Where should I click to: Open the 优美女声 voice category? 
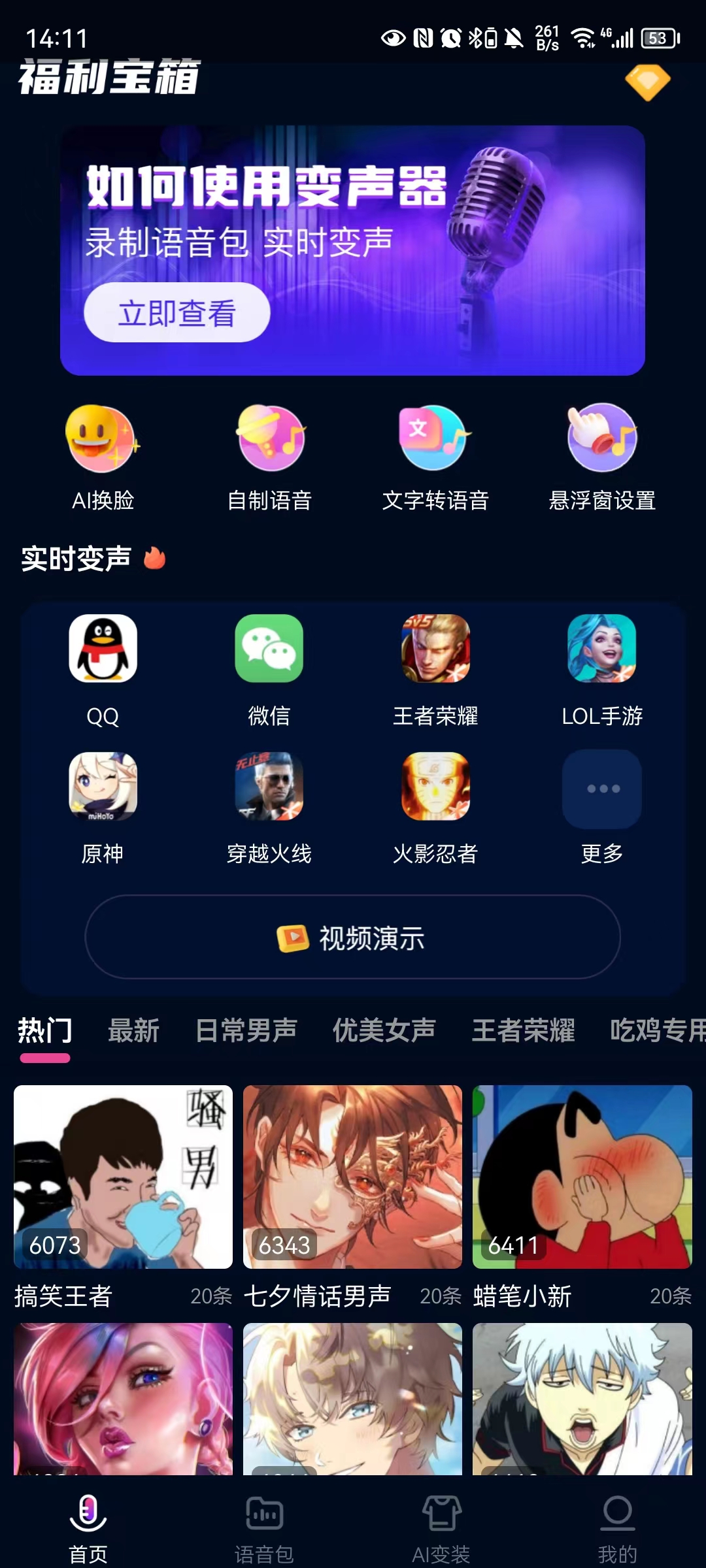click(384, 1029)
